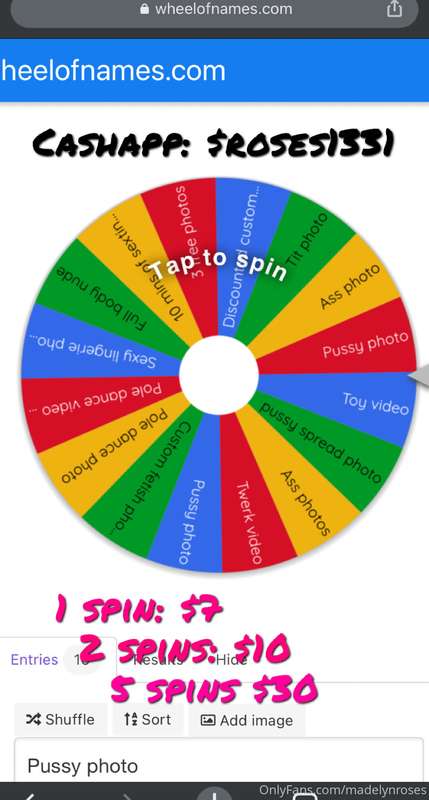Tap the wheelofnames.com address bar
429x800 pixels.
pos(214,10)
